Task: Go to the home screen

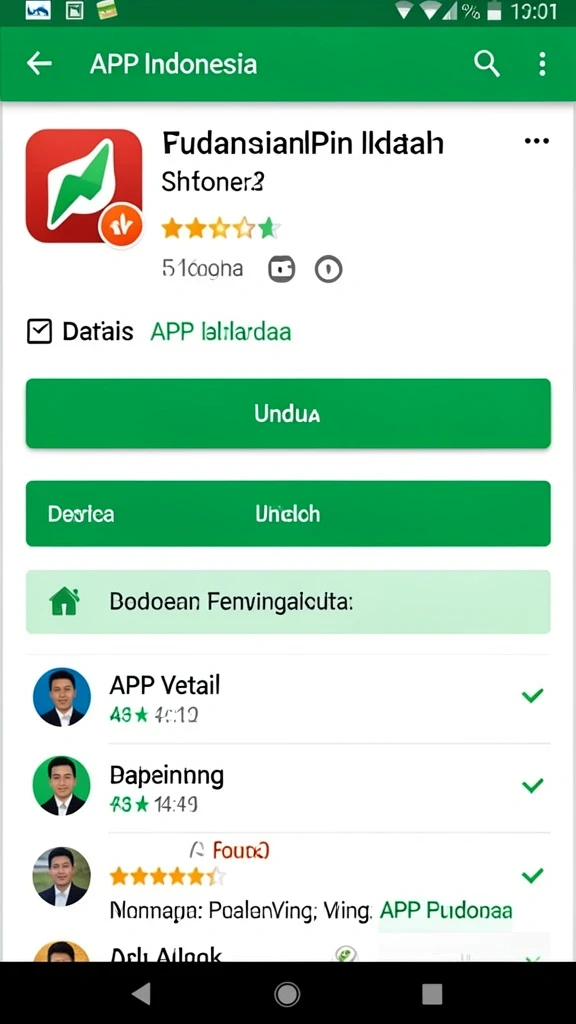Action: (287, 993)
